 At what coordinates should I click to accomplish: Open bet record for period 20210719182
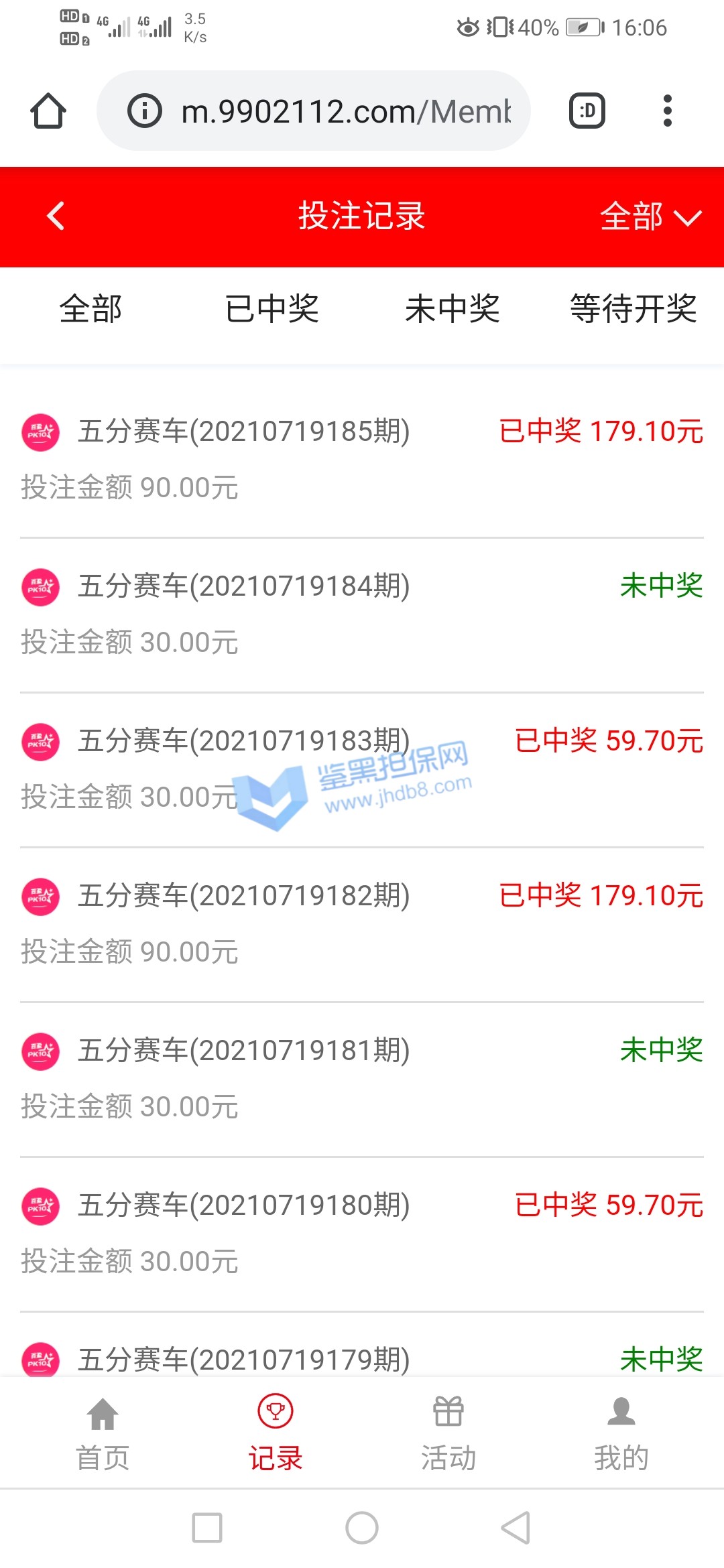362,923
